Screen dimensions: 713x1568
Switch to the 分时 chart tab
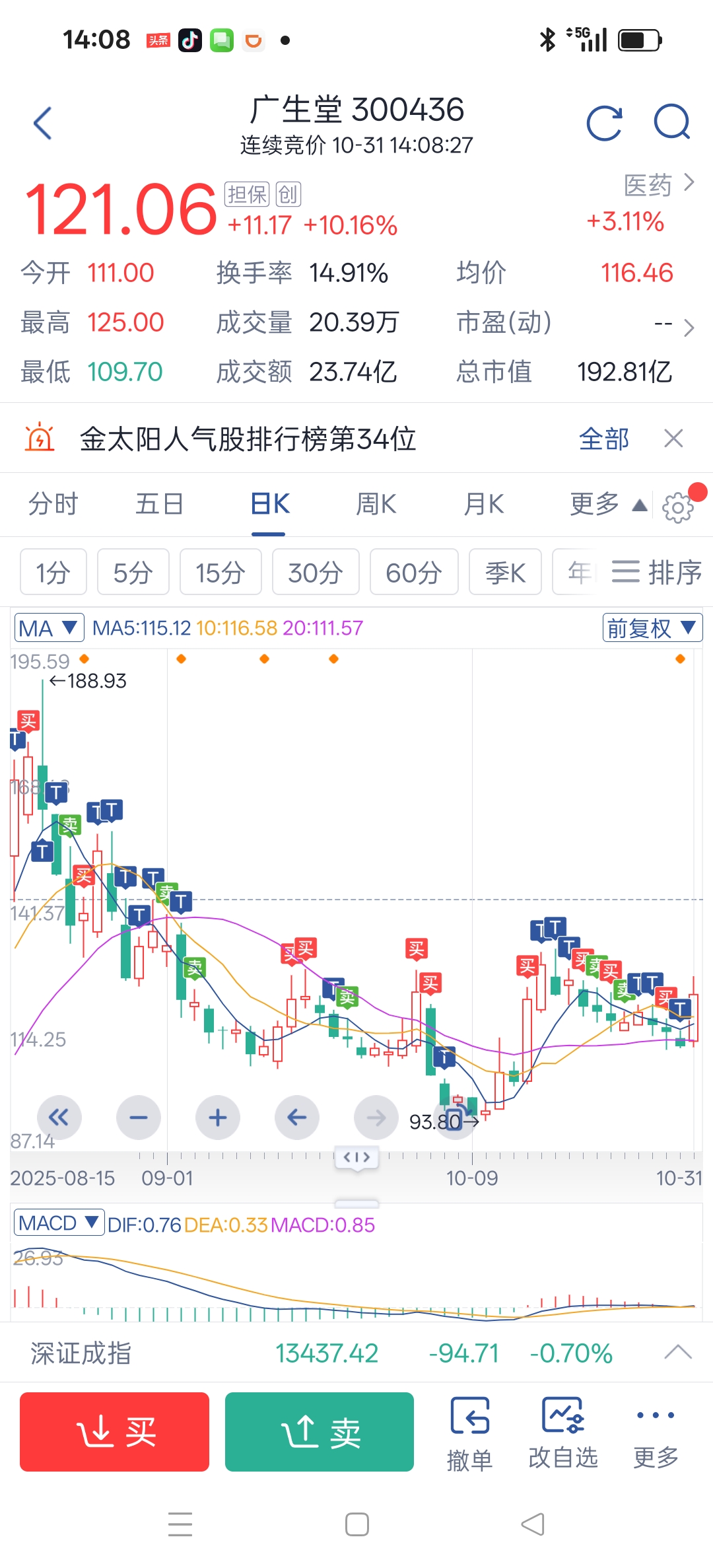(53, 504)
